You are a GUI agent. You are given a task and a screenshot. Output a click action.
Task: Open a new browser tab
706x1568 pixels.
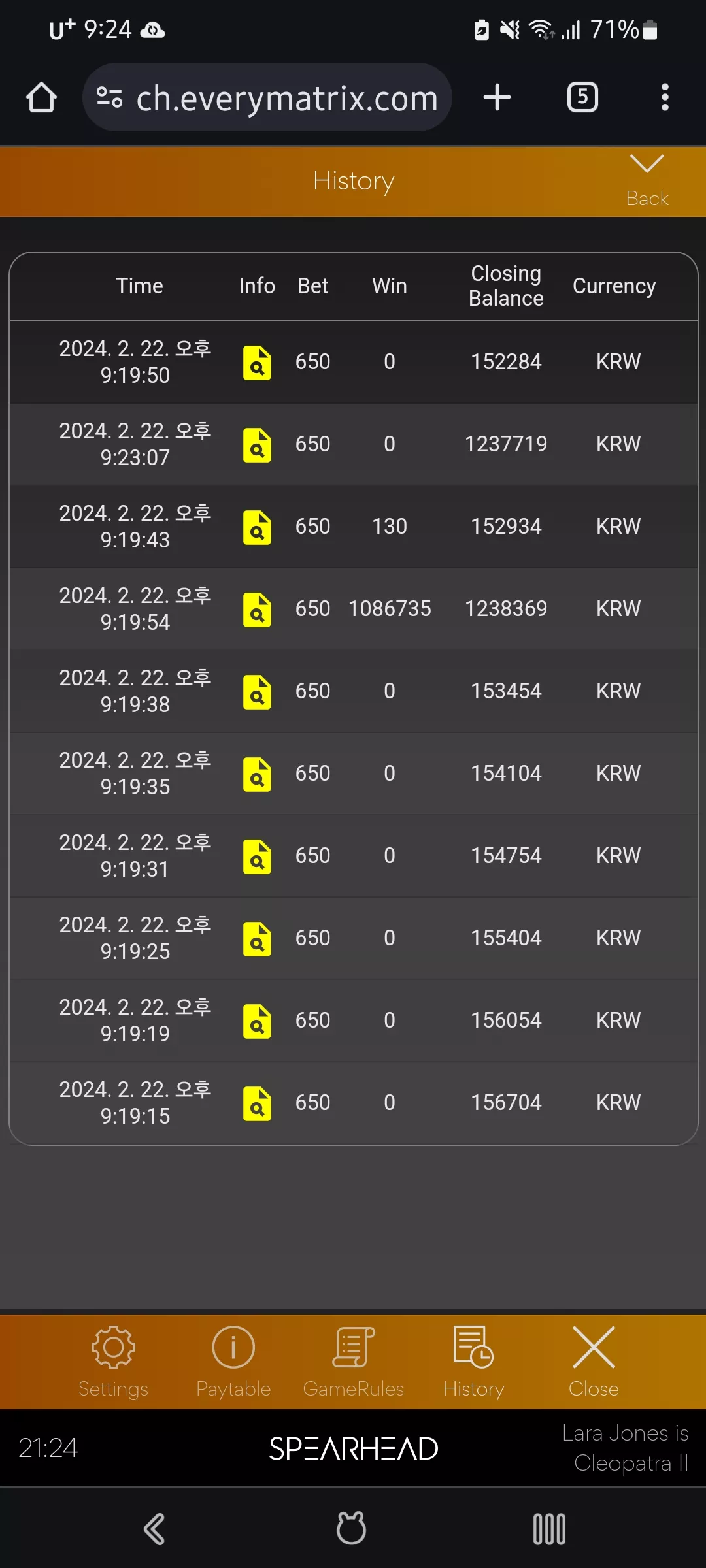(497, 97)
